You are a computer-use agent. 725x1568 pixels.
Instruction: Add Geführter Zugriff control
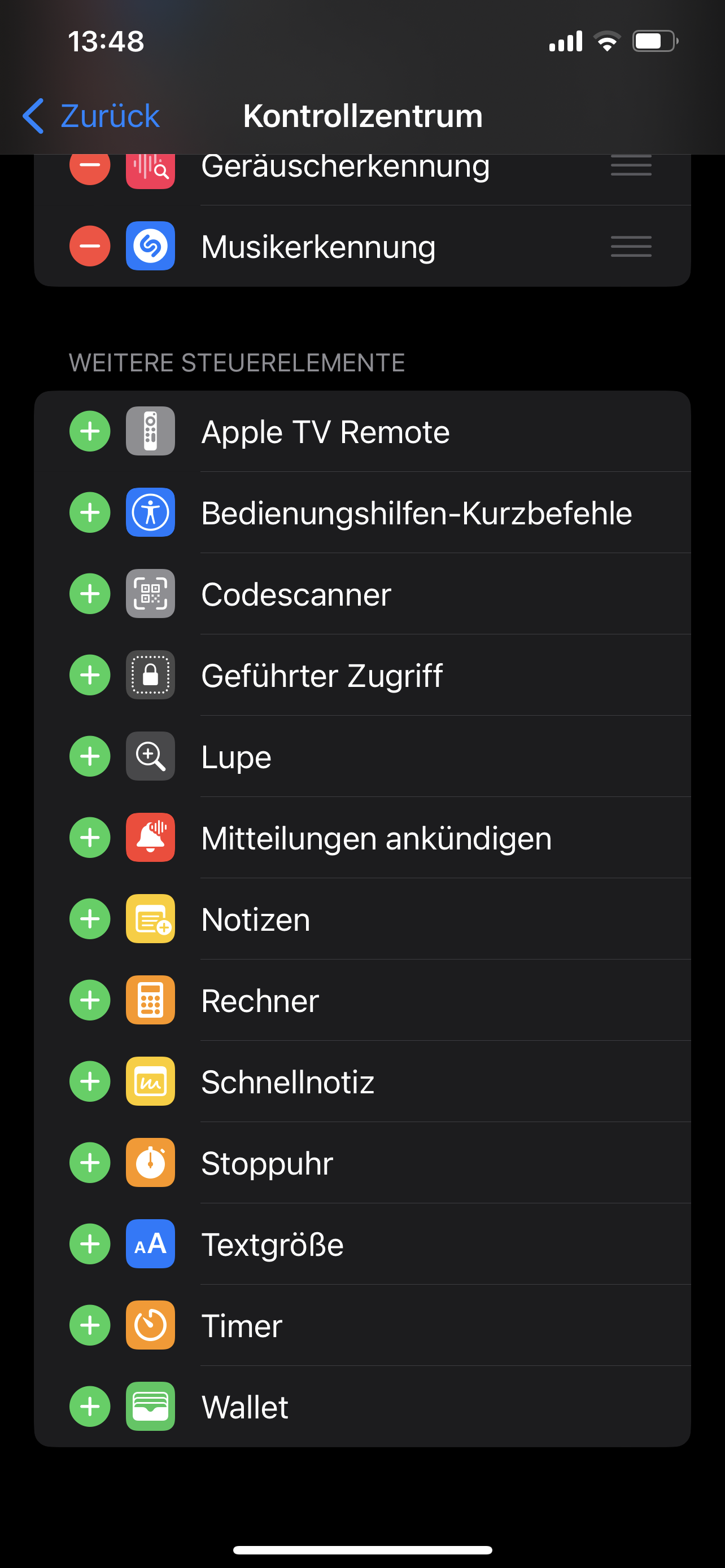click(89, 675)
